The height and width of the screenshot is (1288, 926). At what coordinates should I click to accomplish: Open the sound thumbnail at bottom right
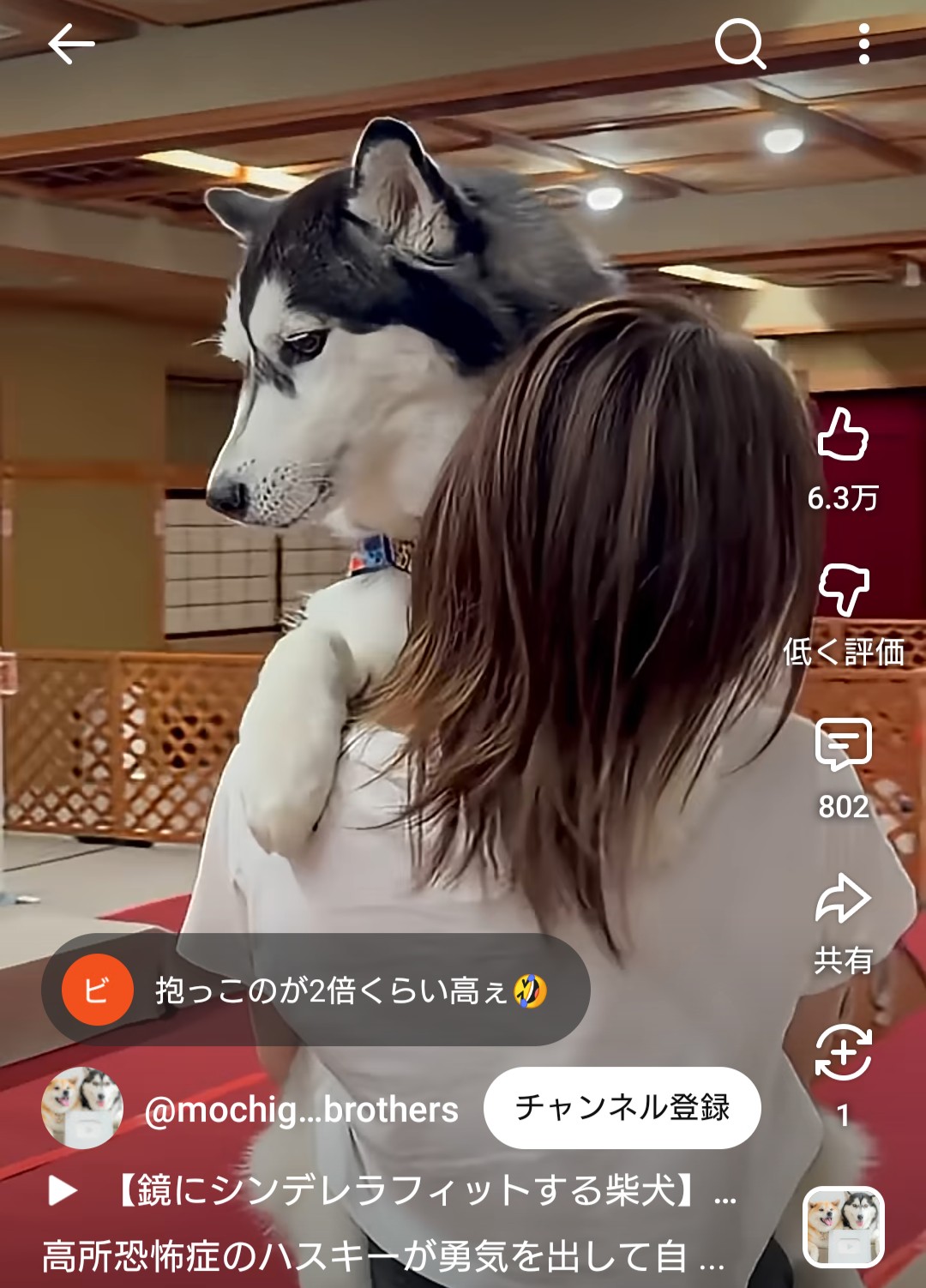tap(844, 1227)
